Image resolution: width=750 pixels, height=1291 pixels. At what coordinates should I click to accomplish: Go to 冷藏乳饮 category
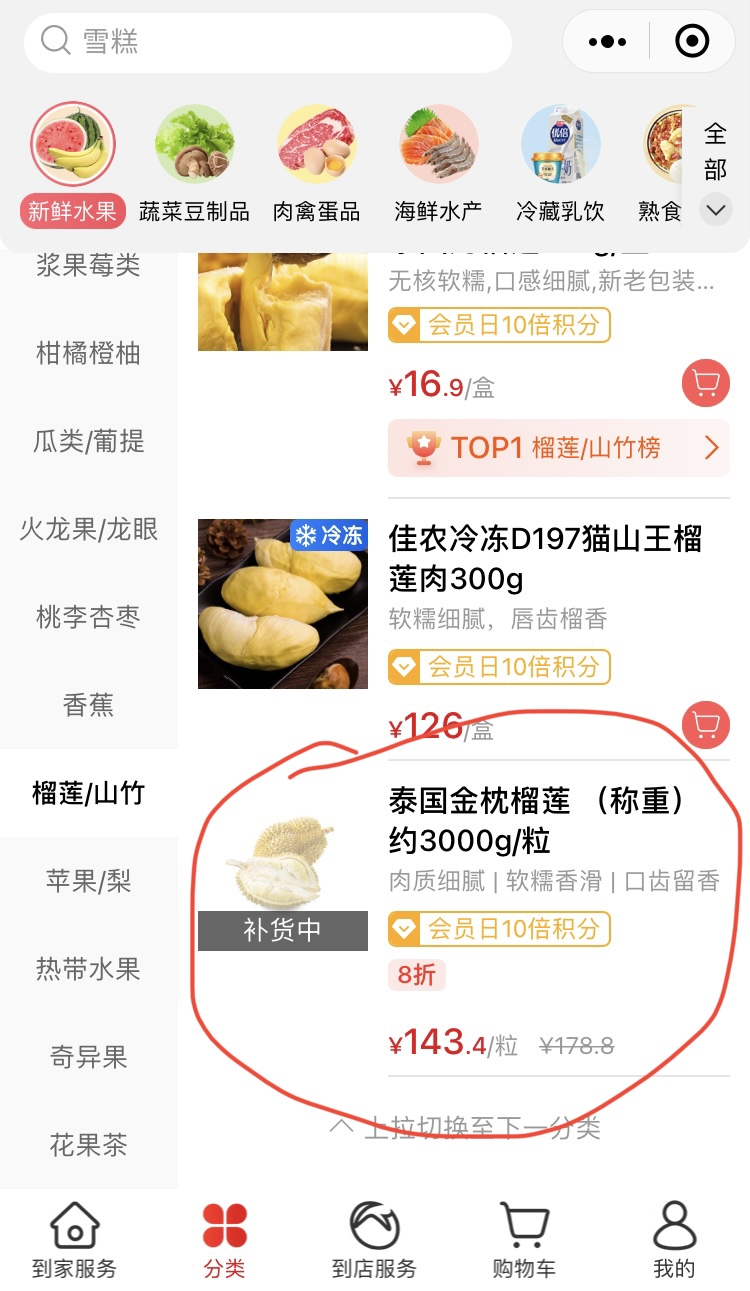tap(560, 166)
